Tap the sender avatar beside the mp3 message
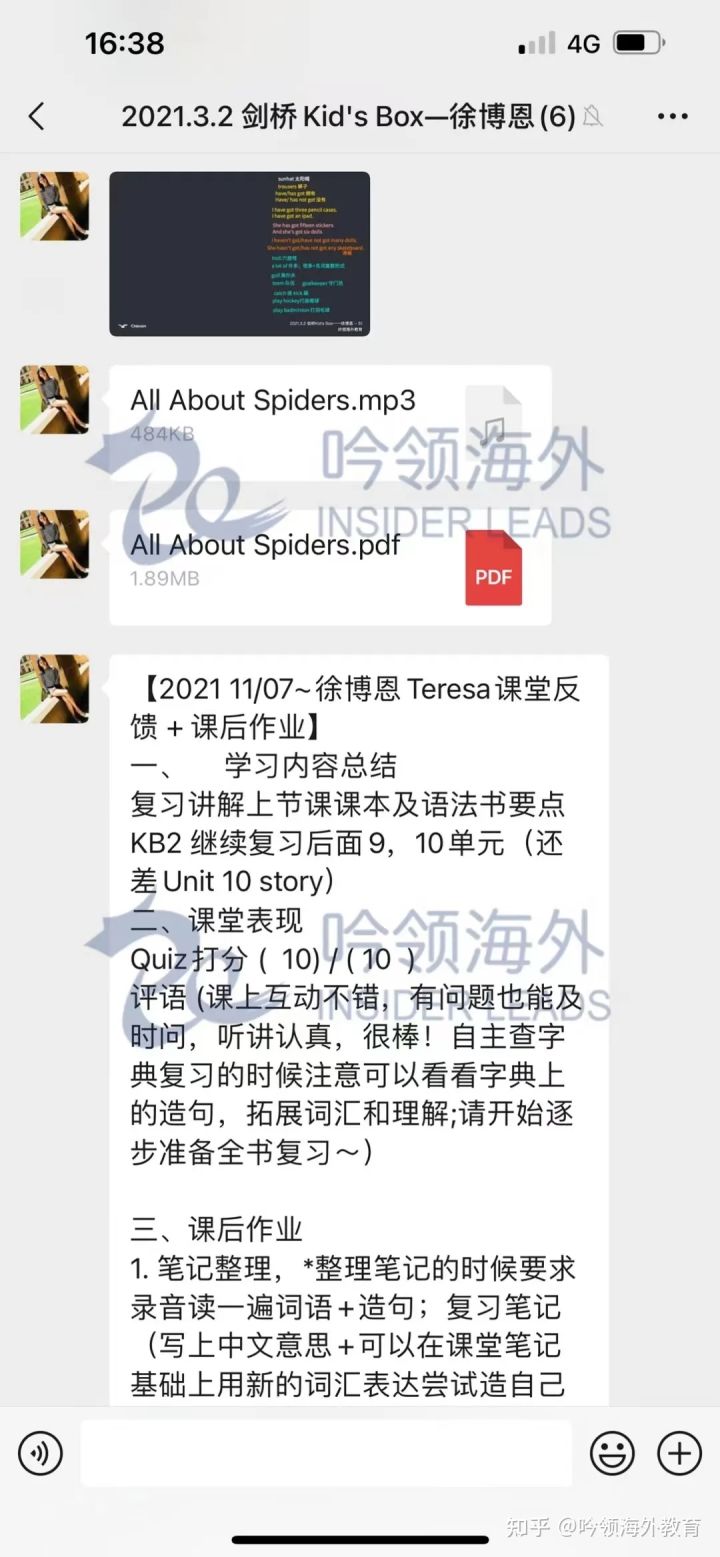This screenshot has height=1557, width=720. click(55, 399)
